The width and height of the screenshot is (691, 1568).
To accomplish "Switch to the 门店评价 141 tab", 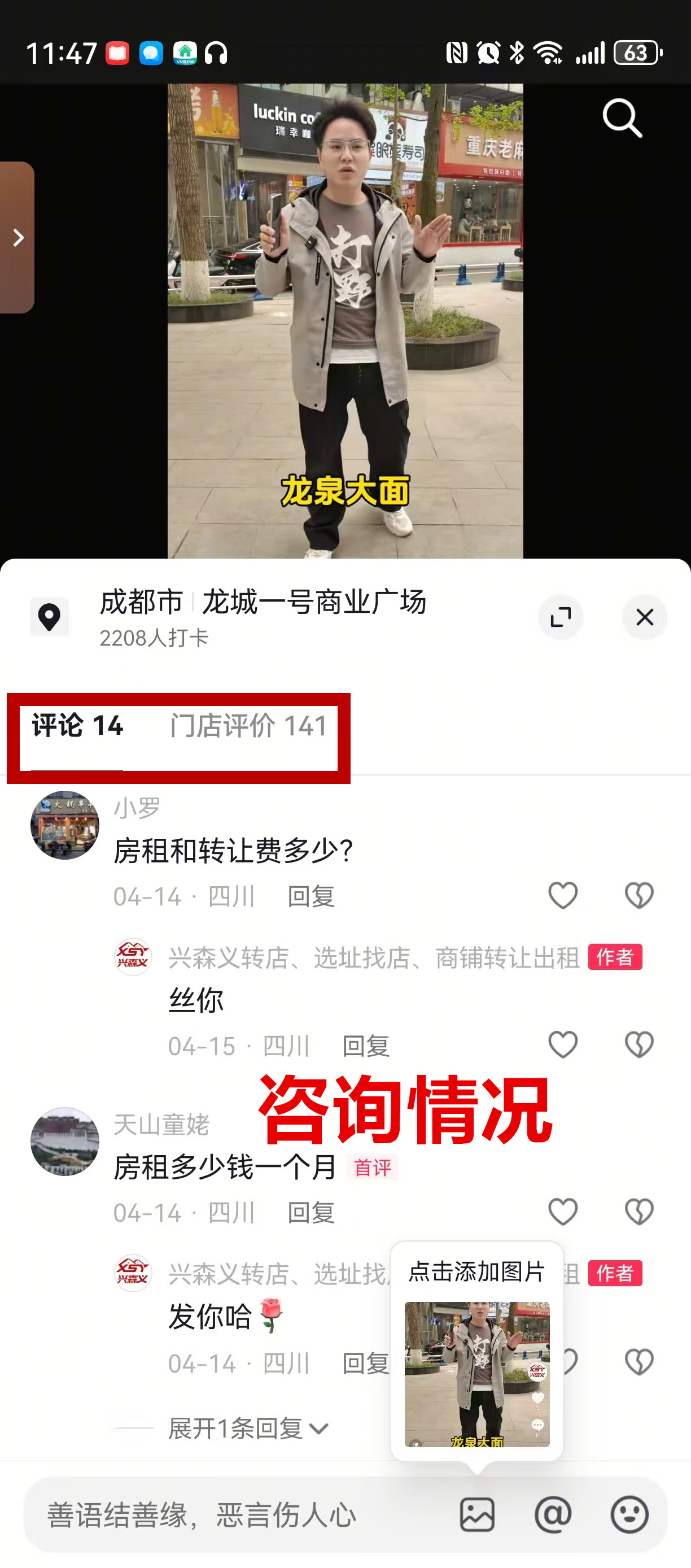I will pyautogui.click(x=249, y=726).
